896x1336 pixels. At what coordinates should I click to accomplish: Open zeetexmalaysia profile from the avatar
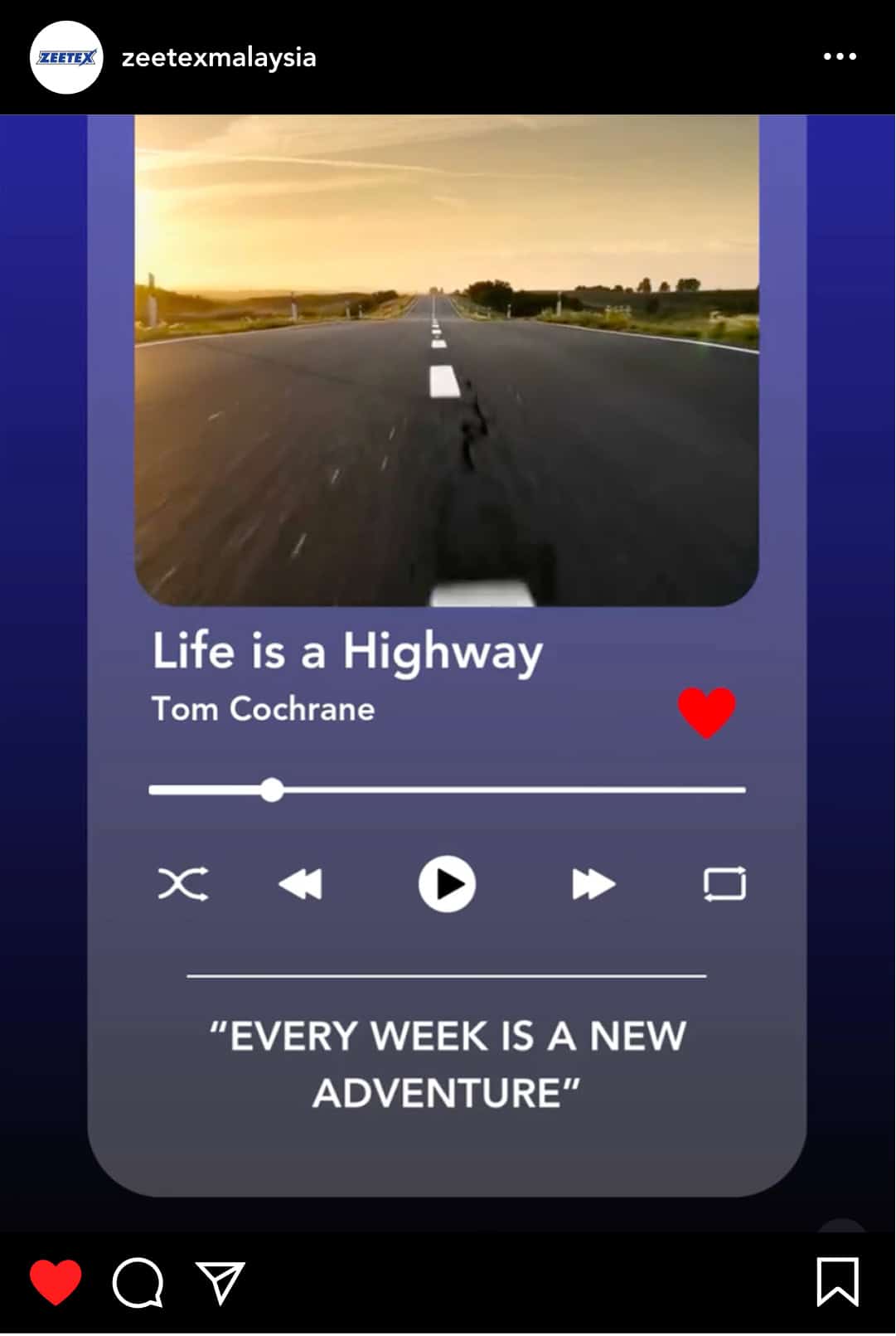(x=66, y=57)
